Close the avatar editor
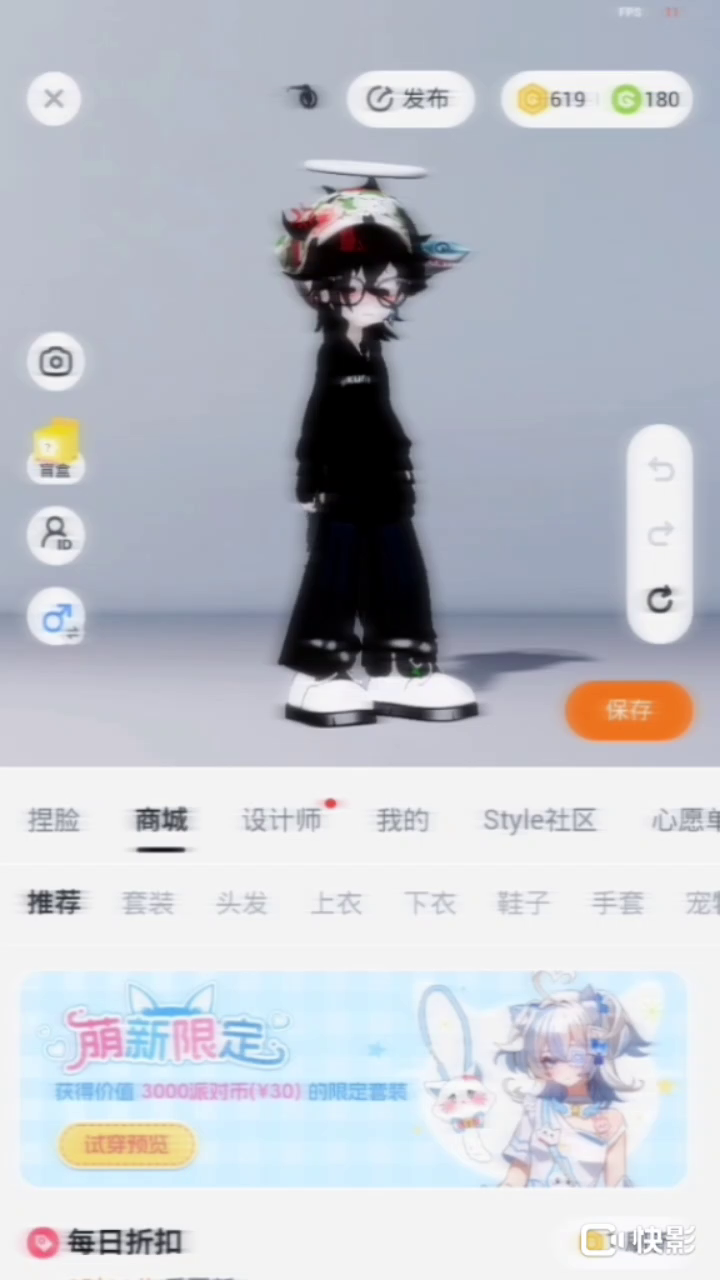Screen dimensions: 720x1280 point(54,99)
